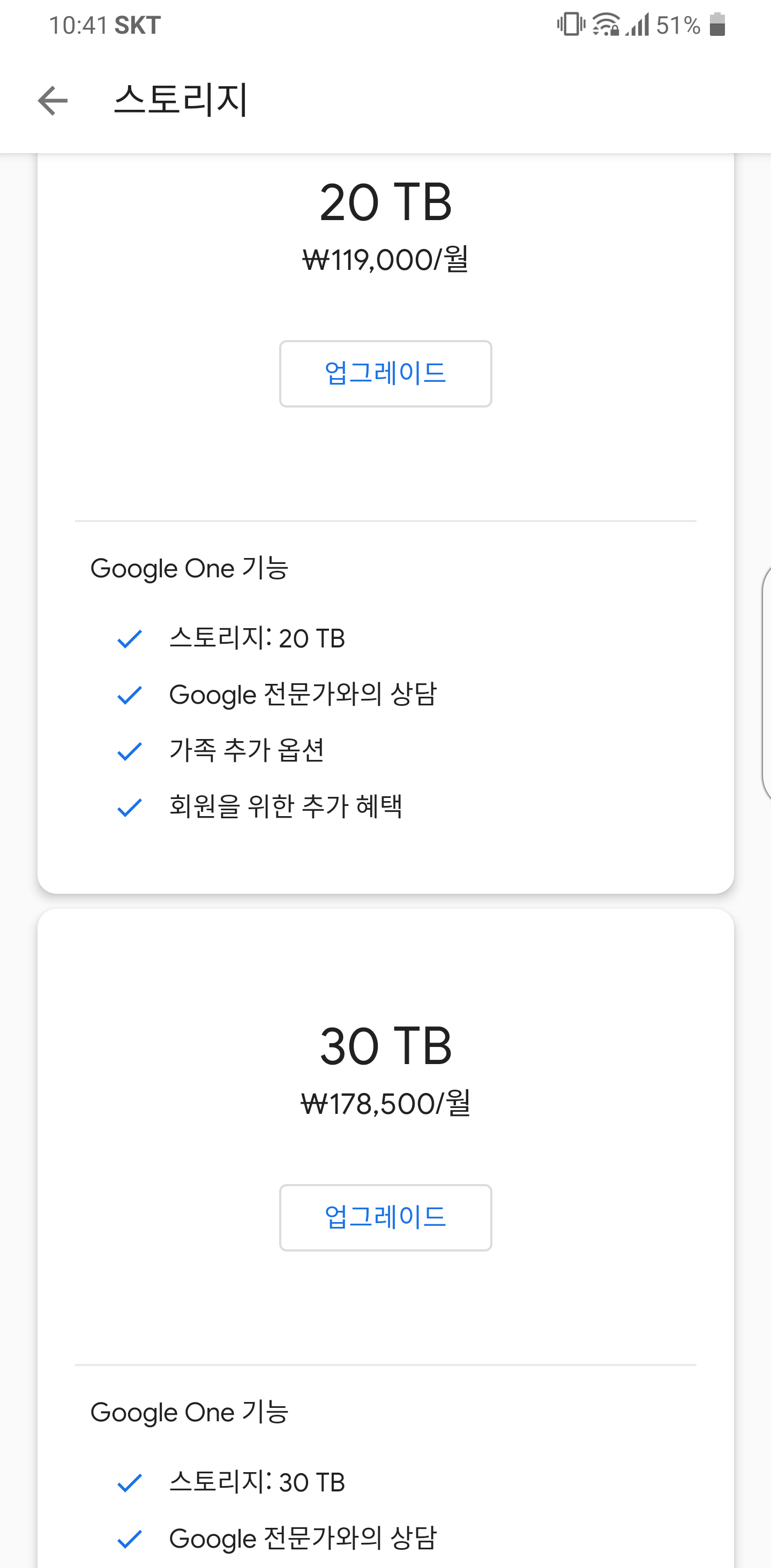The width and height of the screenshot is (771, 1568).
Task: Tap the cellular signal strength icon
Action: (638, 25)
